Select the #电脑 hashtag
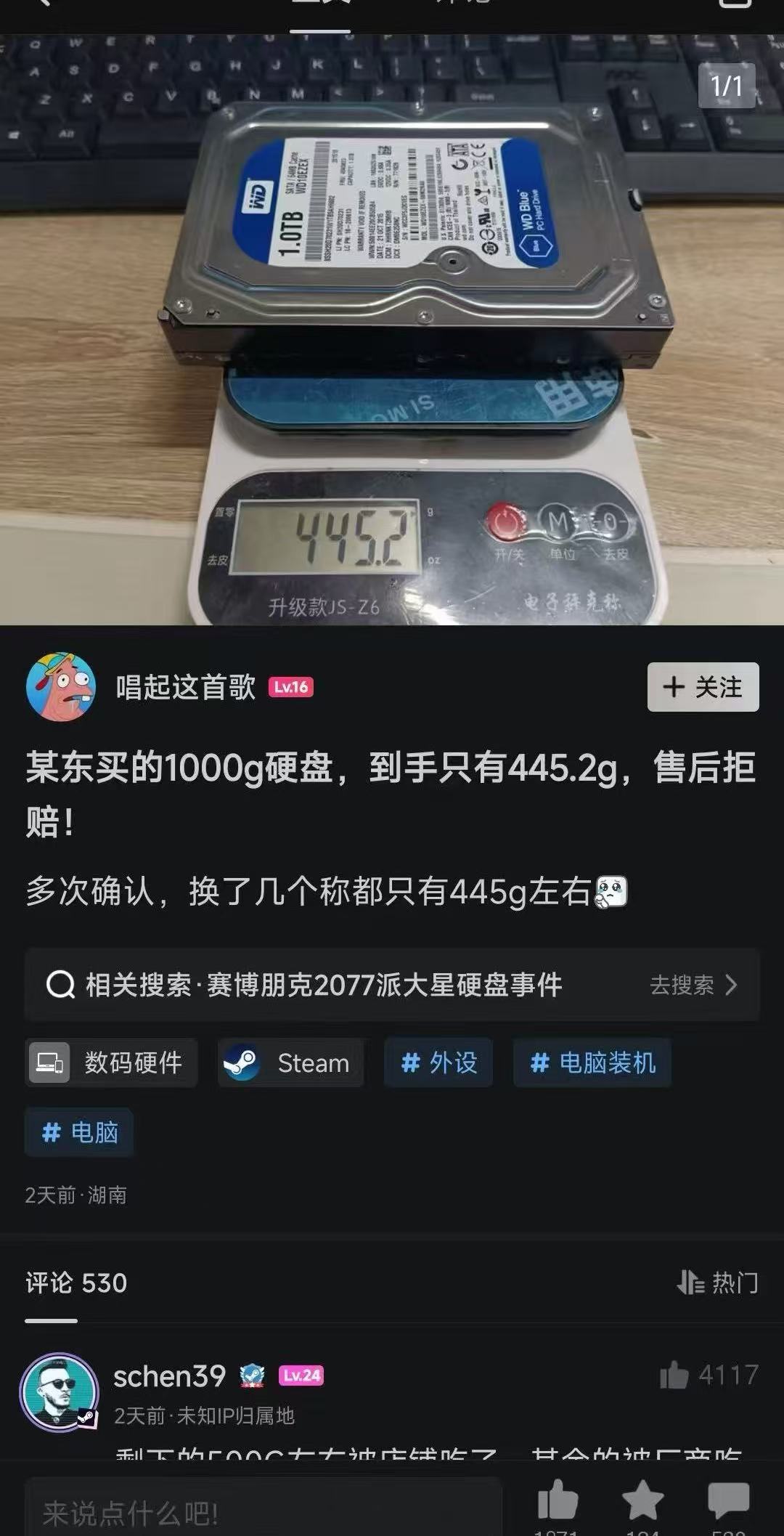Screen dimensions: 784x1536 (x=79, y=1132)
